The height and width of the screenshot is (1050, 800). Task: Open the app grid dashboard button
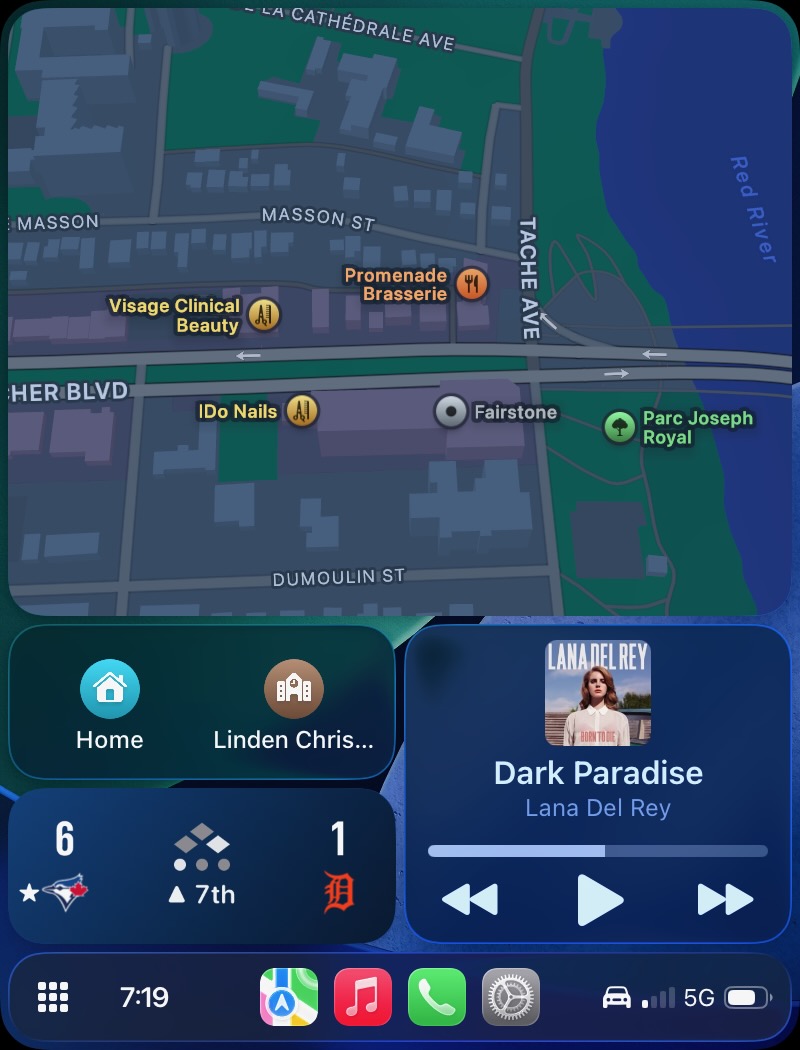(53, 997)
